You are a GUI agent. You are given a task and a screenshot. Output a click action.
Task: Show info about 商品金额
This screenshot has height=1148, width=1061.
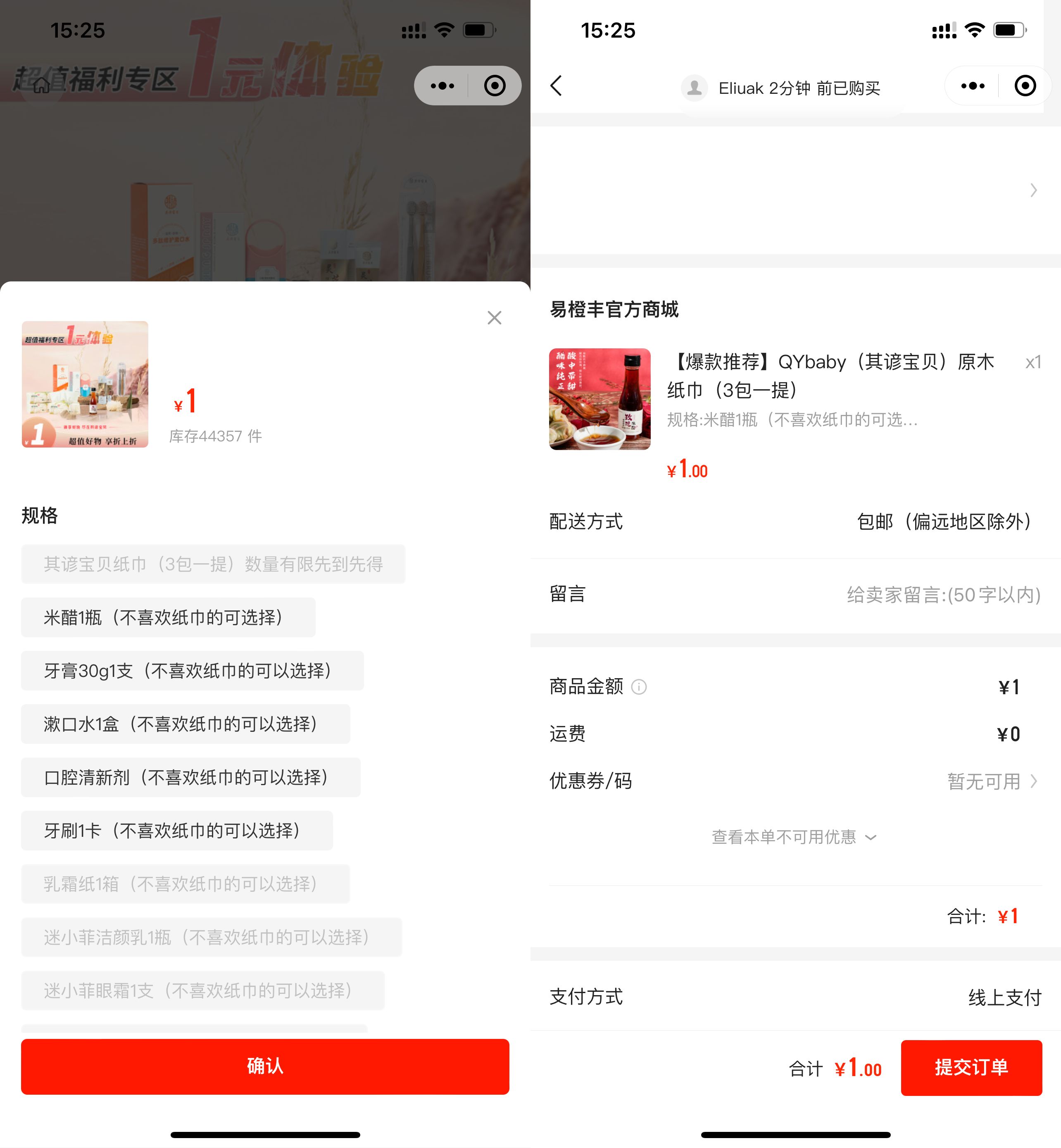[x=638, y=687]
